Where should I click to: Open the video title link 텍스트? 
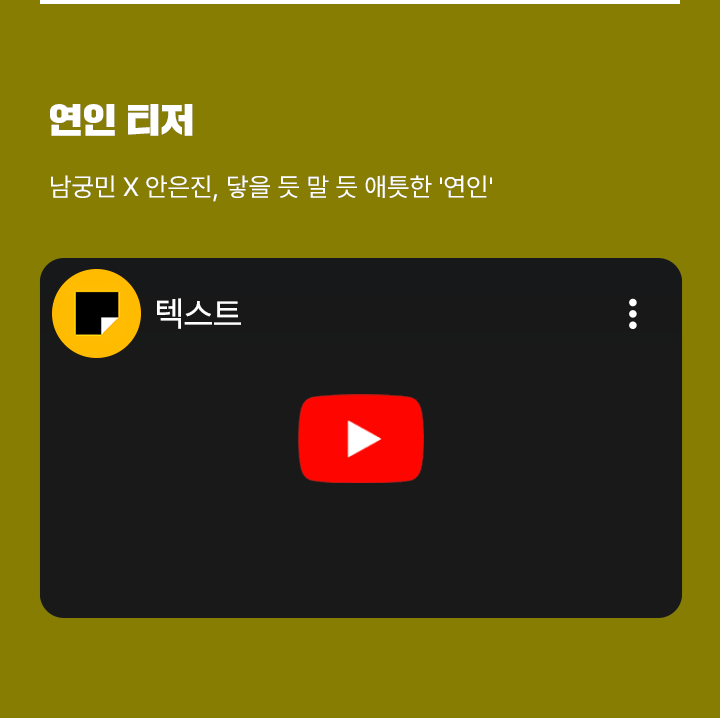(x=198, y=313)
